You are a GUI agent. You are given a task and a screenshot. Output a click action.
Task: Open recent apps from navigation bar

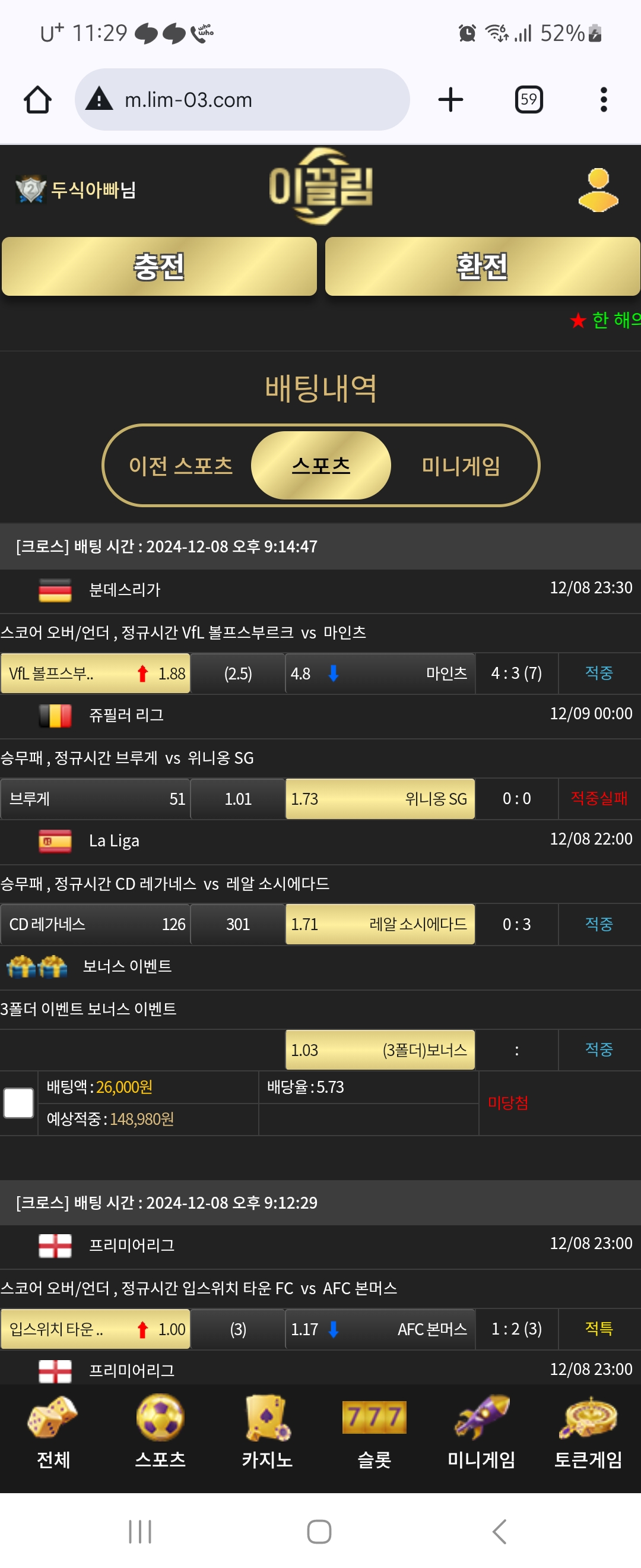(x=140, y=1532)
